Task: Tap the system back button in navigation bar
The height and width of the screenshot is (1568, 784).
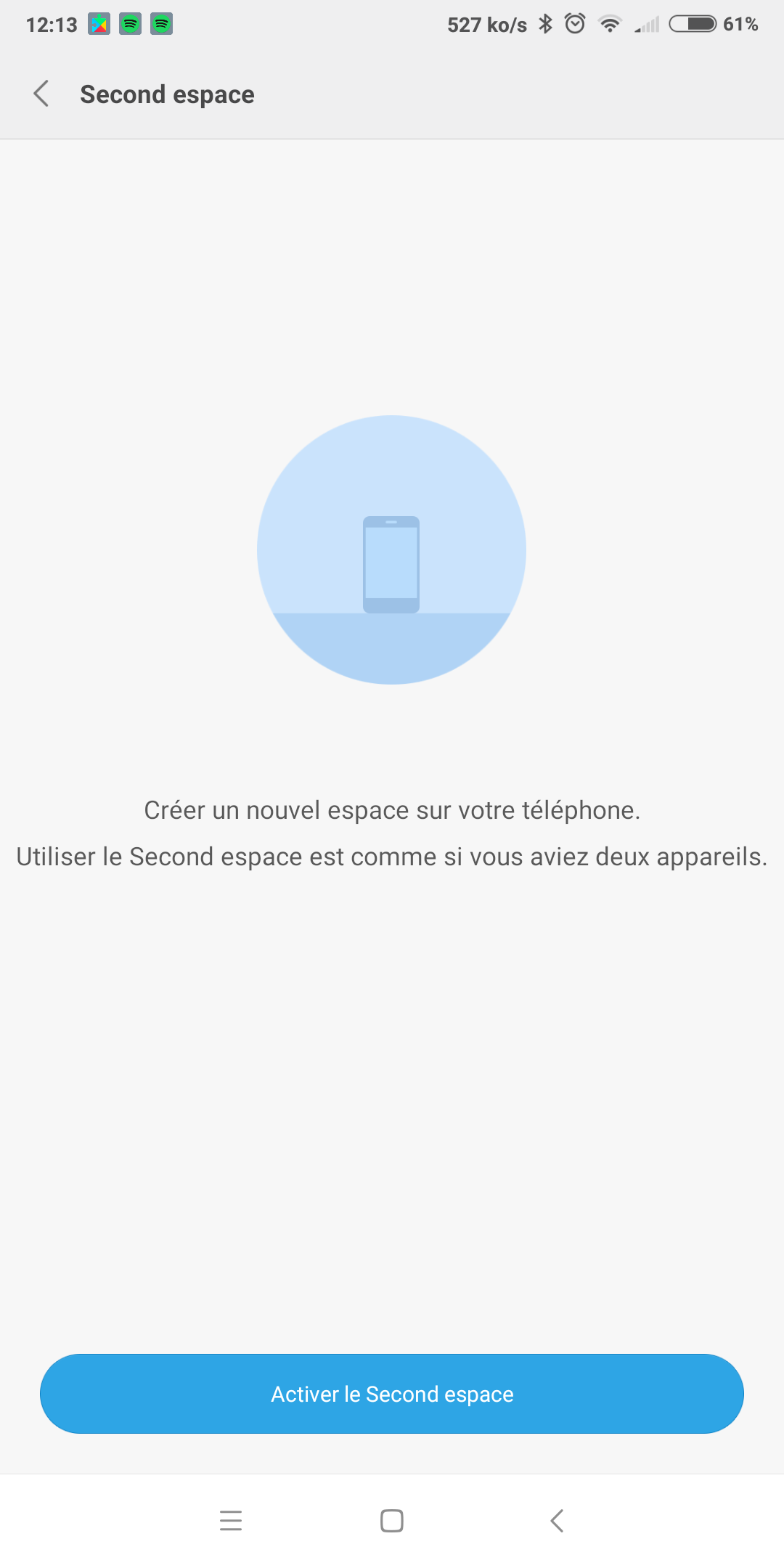Action: 557,1520
